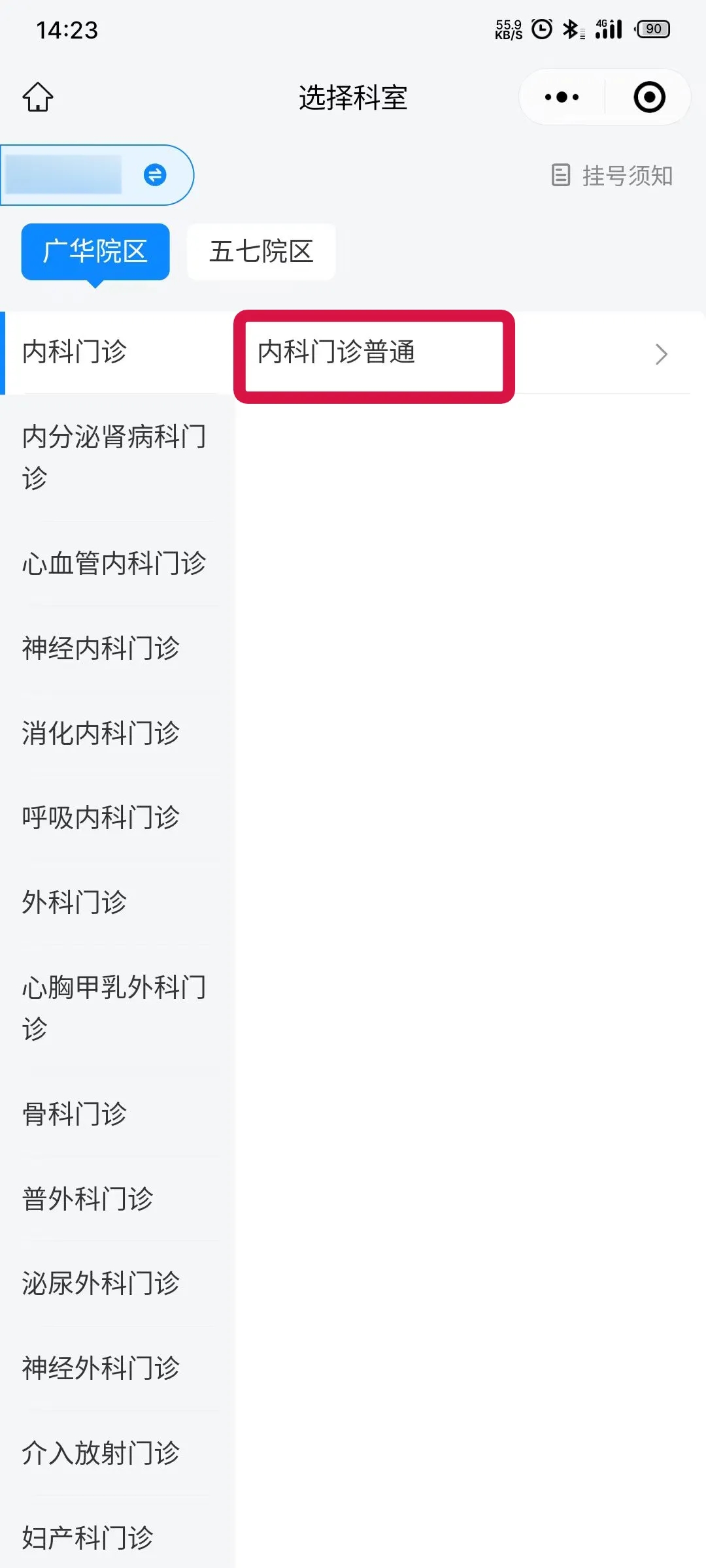Viewport: 706px width, 1568px height.
Task: Go to home via house icon
Action: pos(38,97)
